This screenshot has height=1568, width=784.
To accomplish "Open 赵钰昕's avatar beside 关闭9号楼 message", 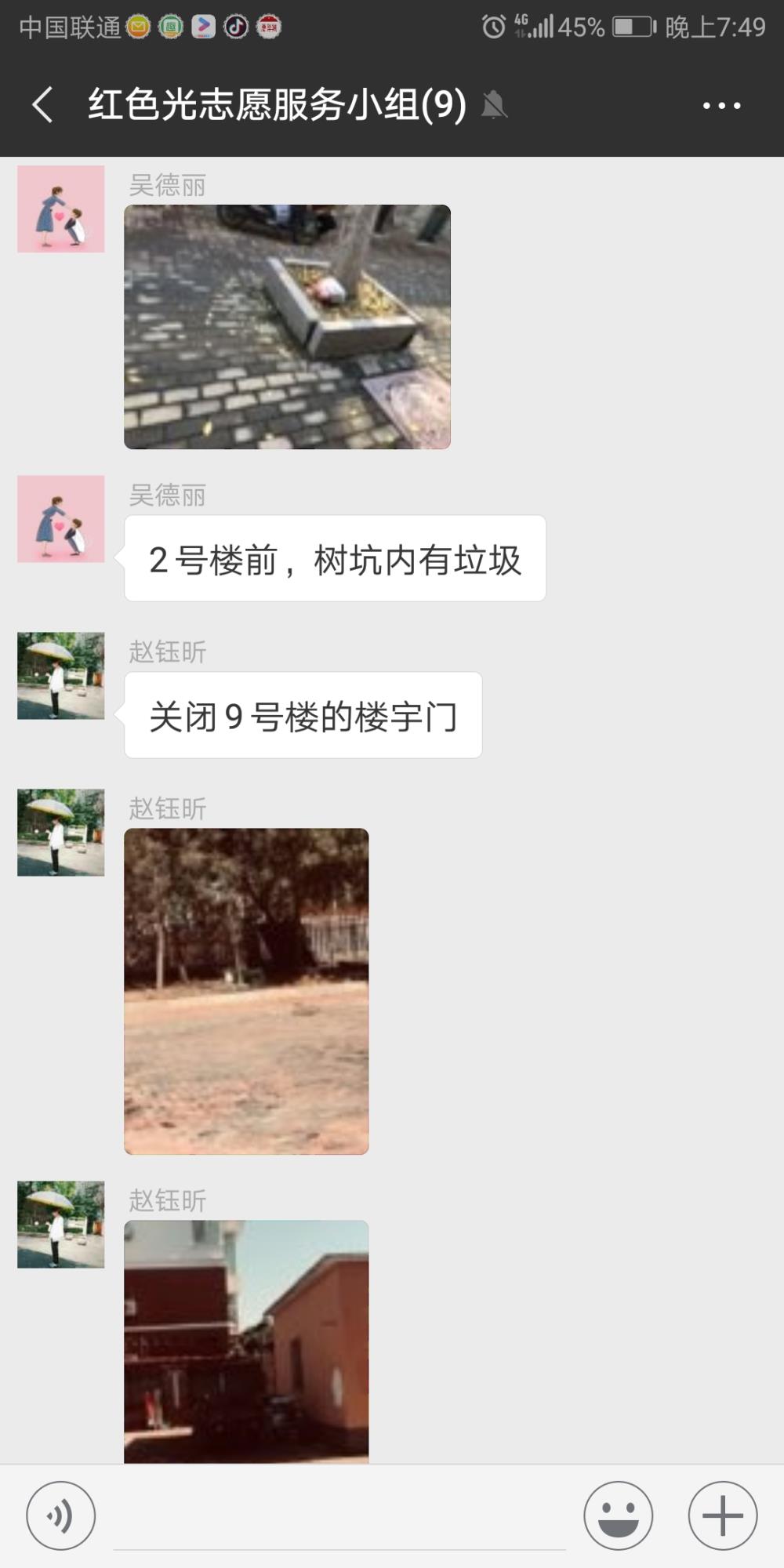I will (61, 676).
